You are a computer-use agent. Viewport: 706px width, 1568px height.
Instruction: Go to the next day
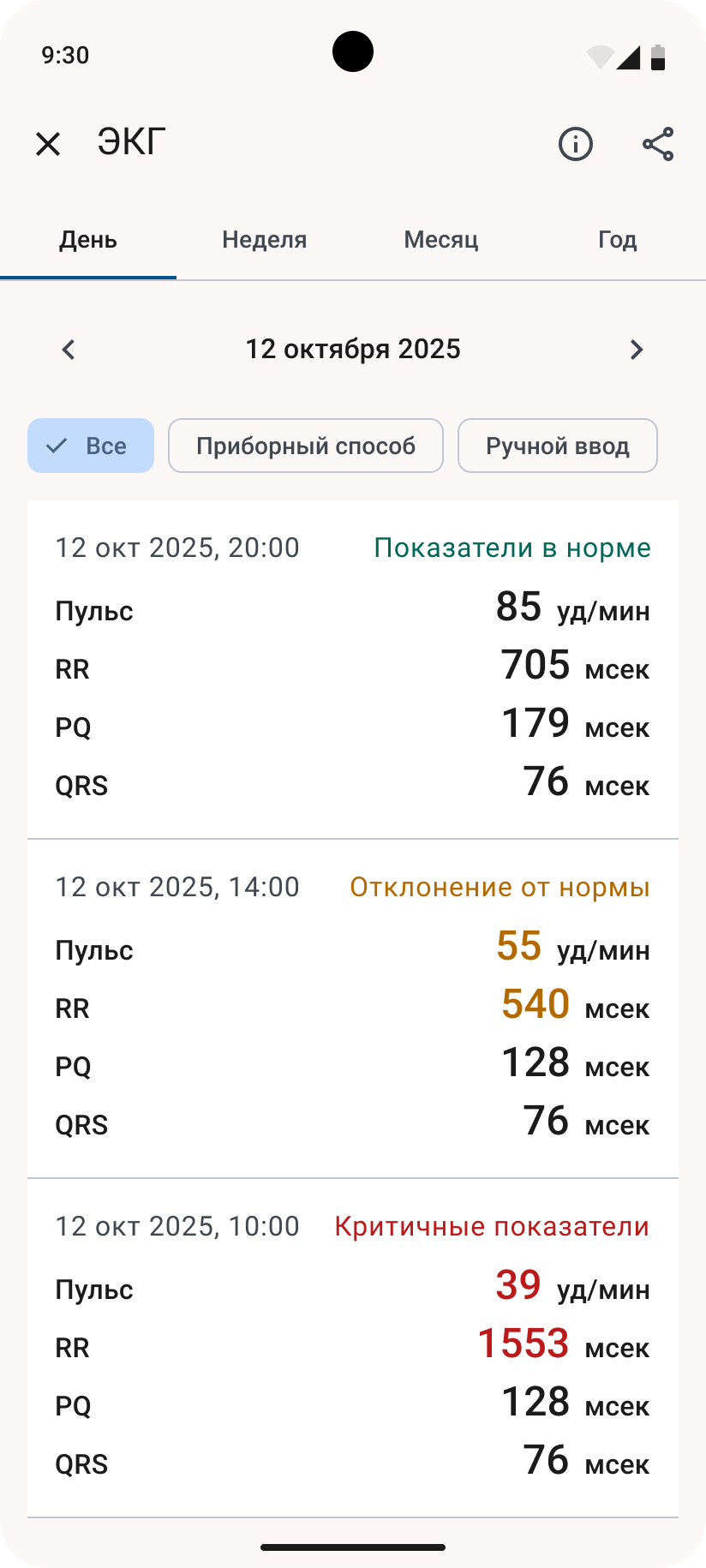click(x=637, y=350)
